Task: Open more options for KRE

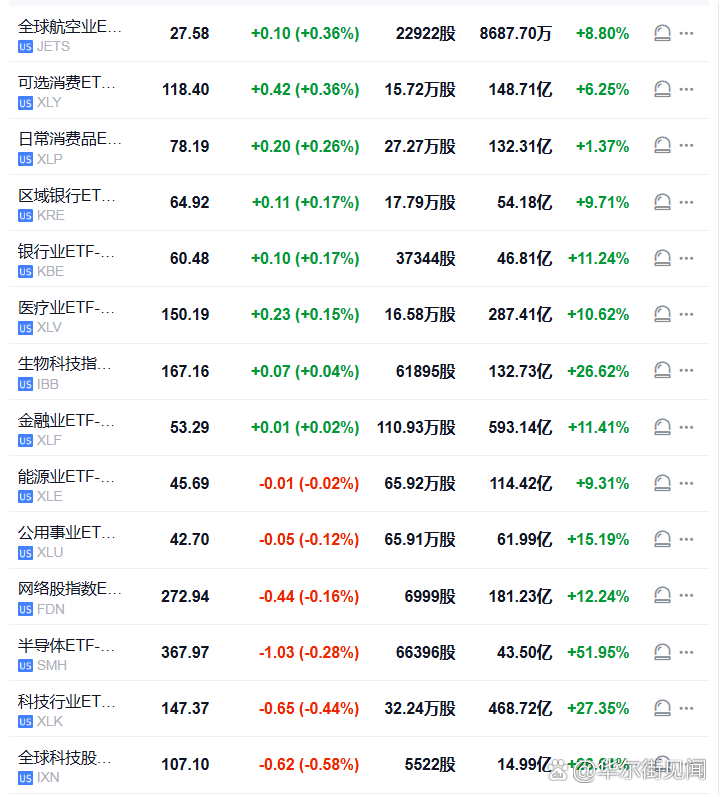Action: (686, 203)
